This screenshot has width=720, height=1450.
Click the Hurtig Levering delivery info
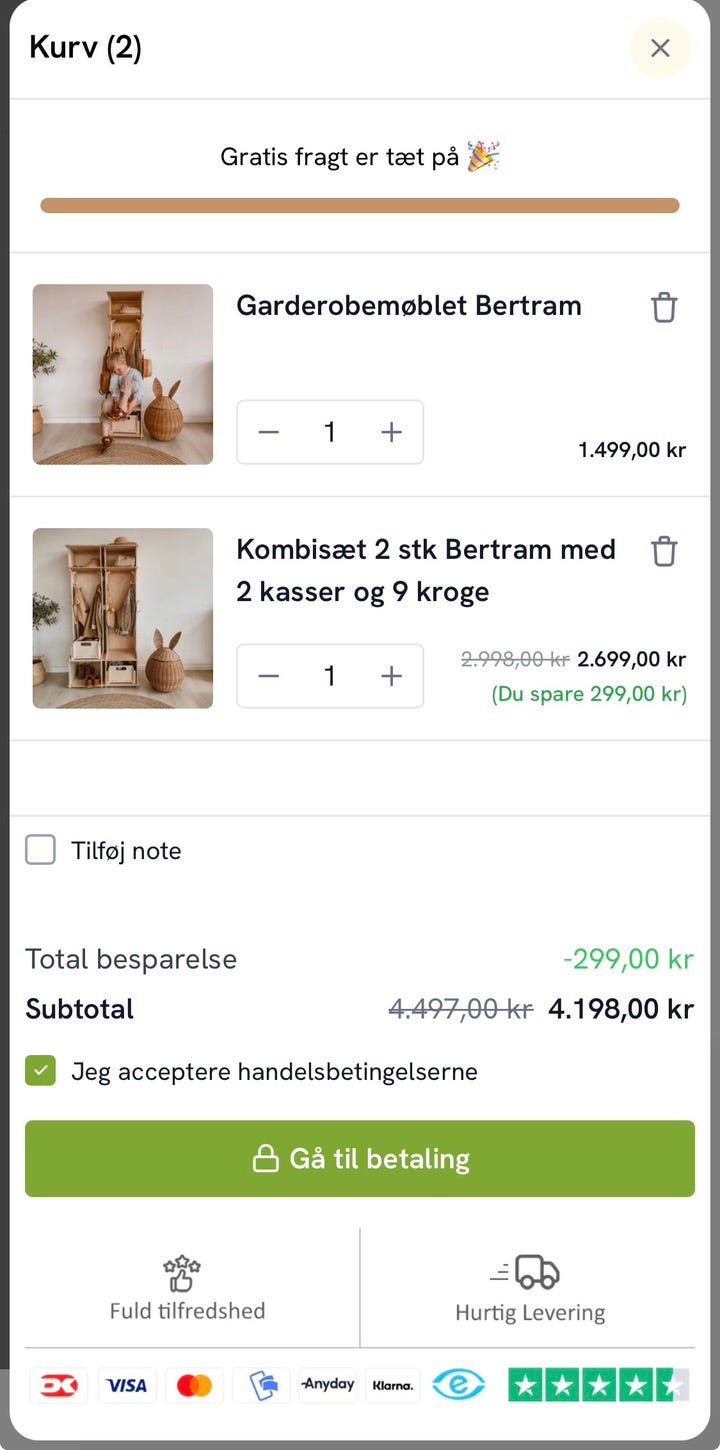point(530,1288)
